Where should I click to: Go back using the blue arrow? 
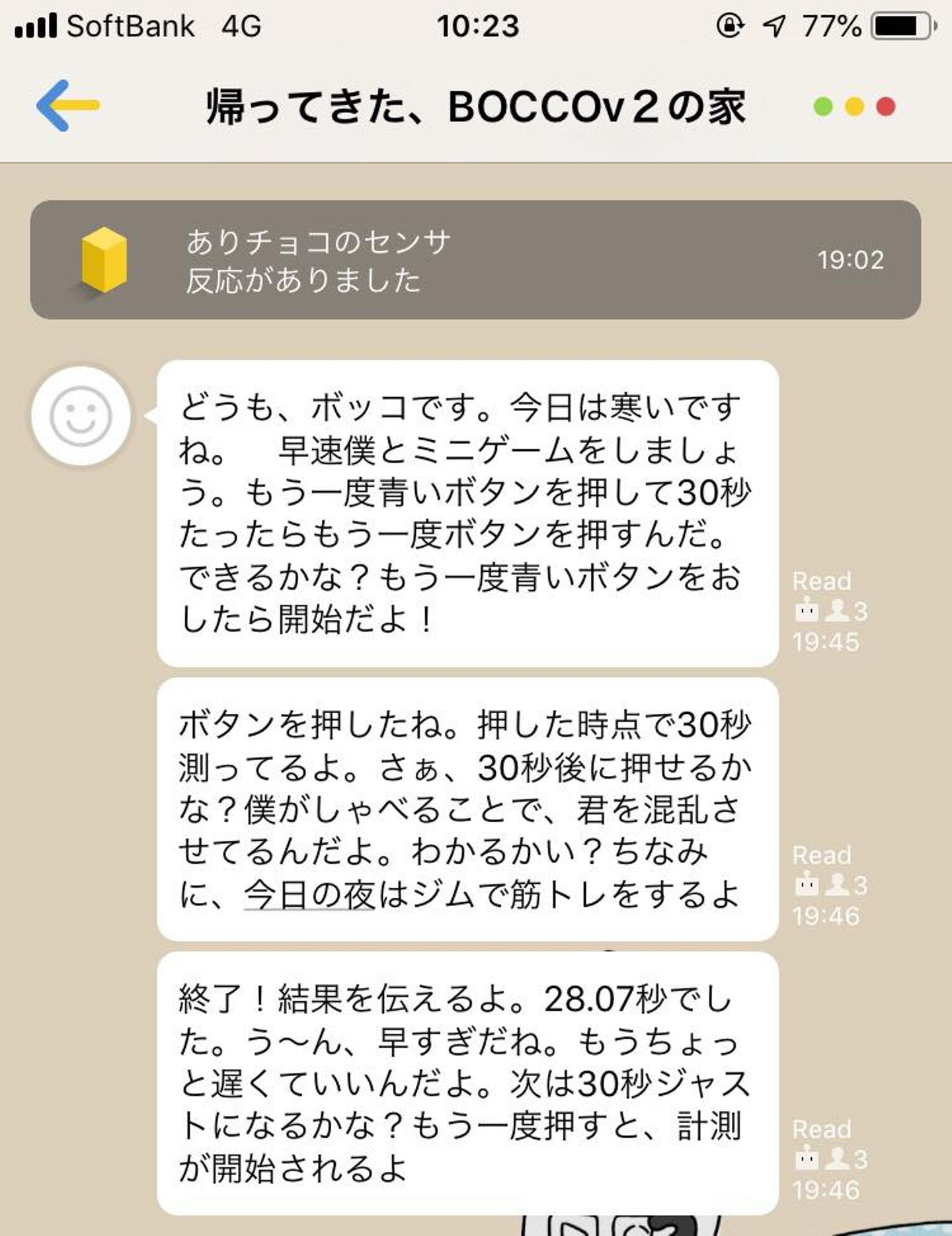pyautogui.click(x=68, y=106)
